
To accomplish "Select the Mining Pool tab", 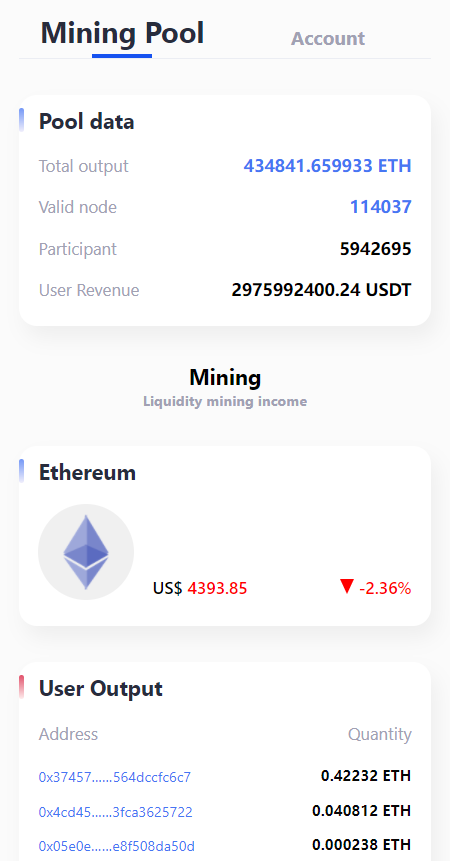I will coord(122,33).
